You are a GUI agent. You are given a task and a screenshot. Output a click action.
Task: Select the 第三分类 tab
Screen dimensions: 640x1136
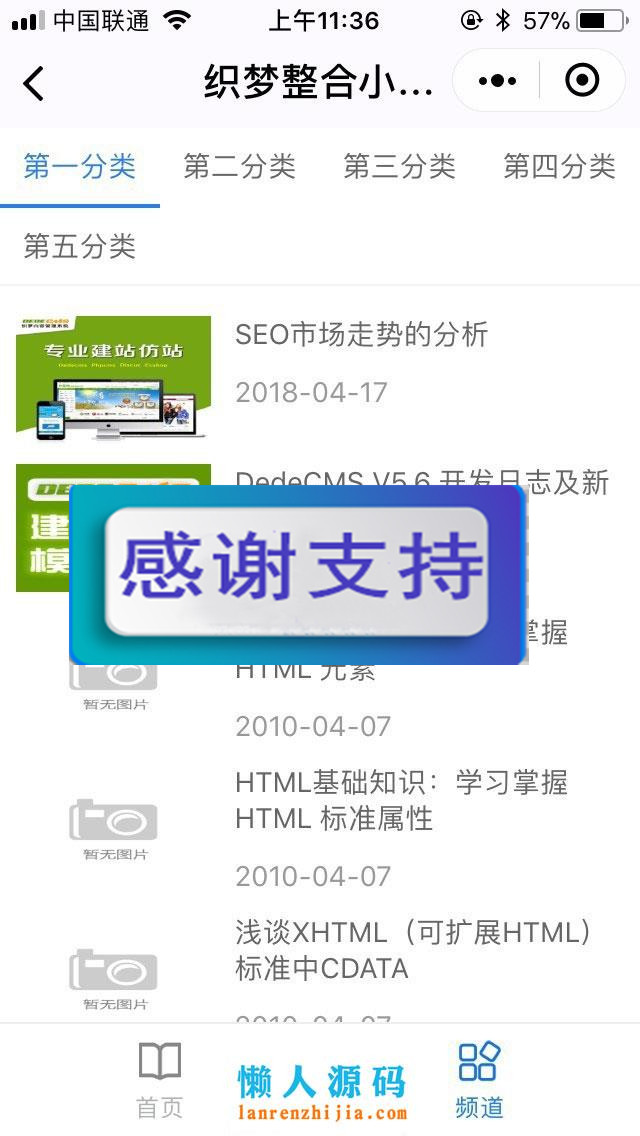(400, 167)
